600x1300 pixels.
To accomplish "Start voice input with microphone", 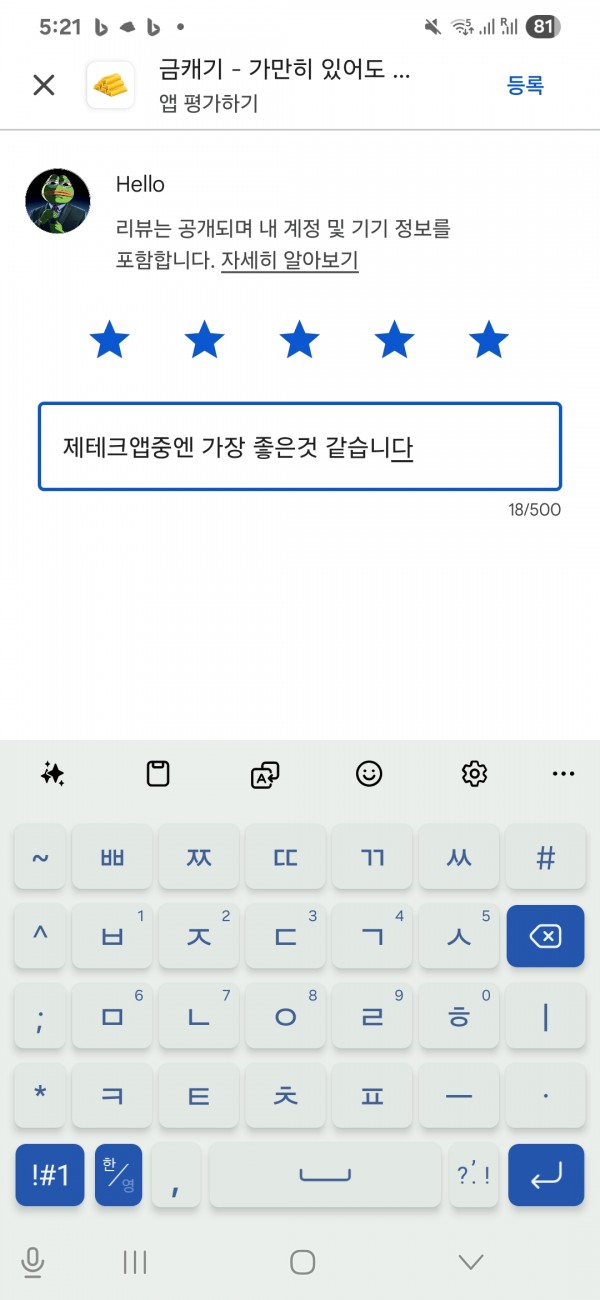I will pos(32,1262).
